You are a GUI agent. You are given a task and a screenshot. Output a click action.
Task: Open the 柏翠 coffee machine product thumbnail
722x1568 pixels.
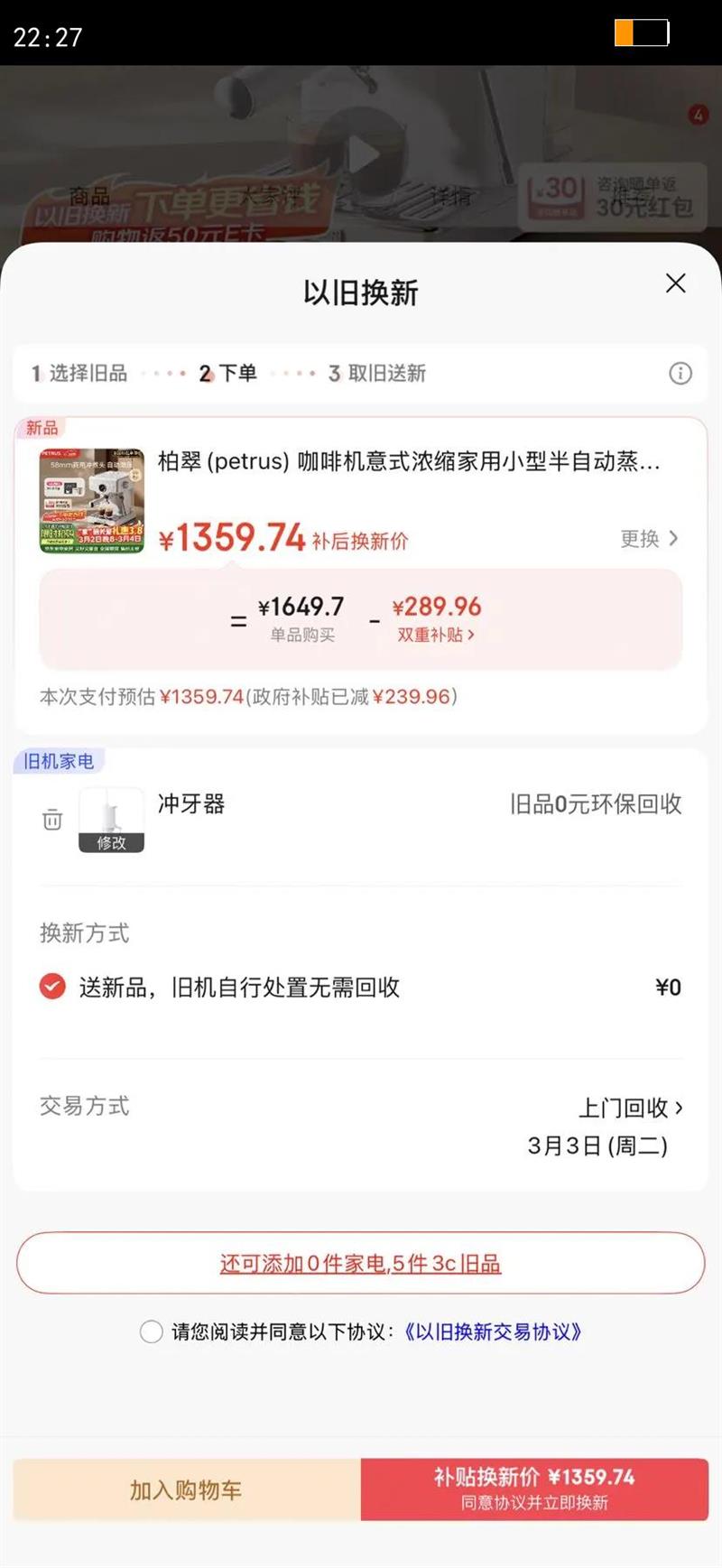92,500
